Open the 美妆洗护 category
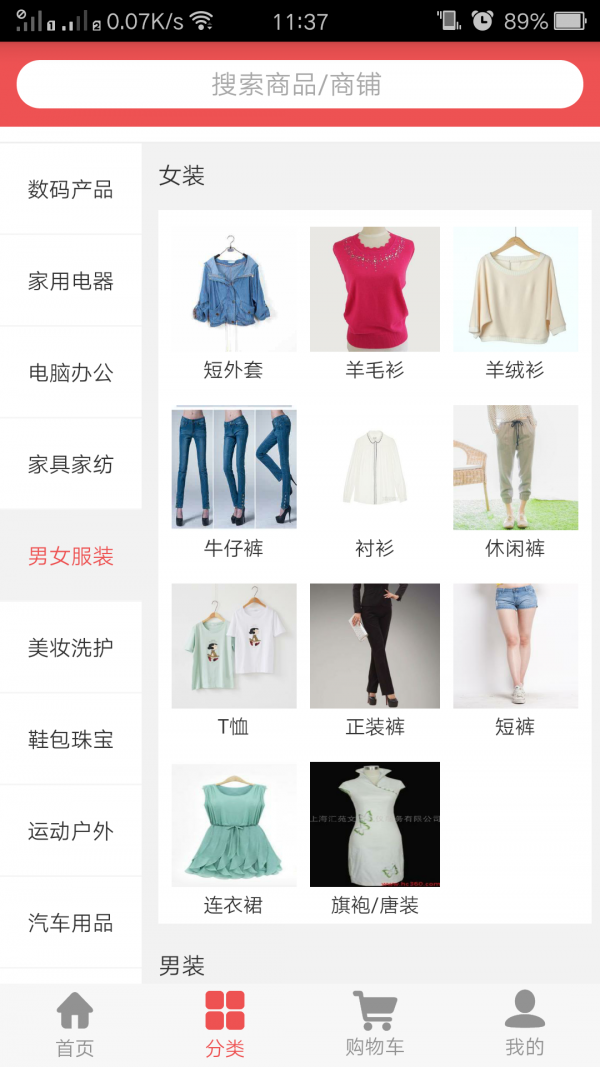This screenshot has height=1067, width=600. coord(71,648)
